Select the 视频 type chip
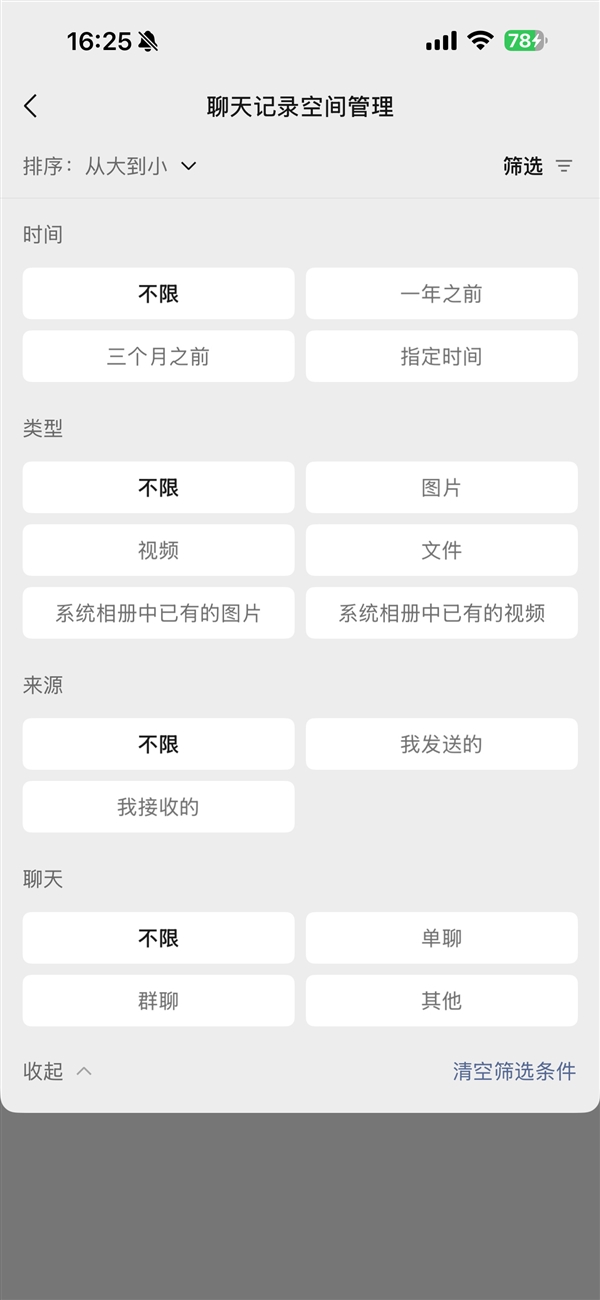The width and height of the screenshot is (600, 1300). 158,551
